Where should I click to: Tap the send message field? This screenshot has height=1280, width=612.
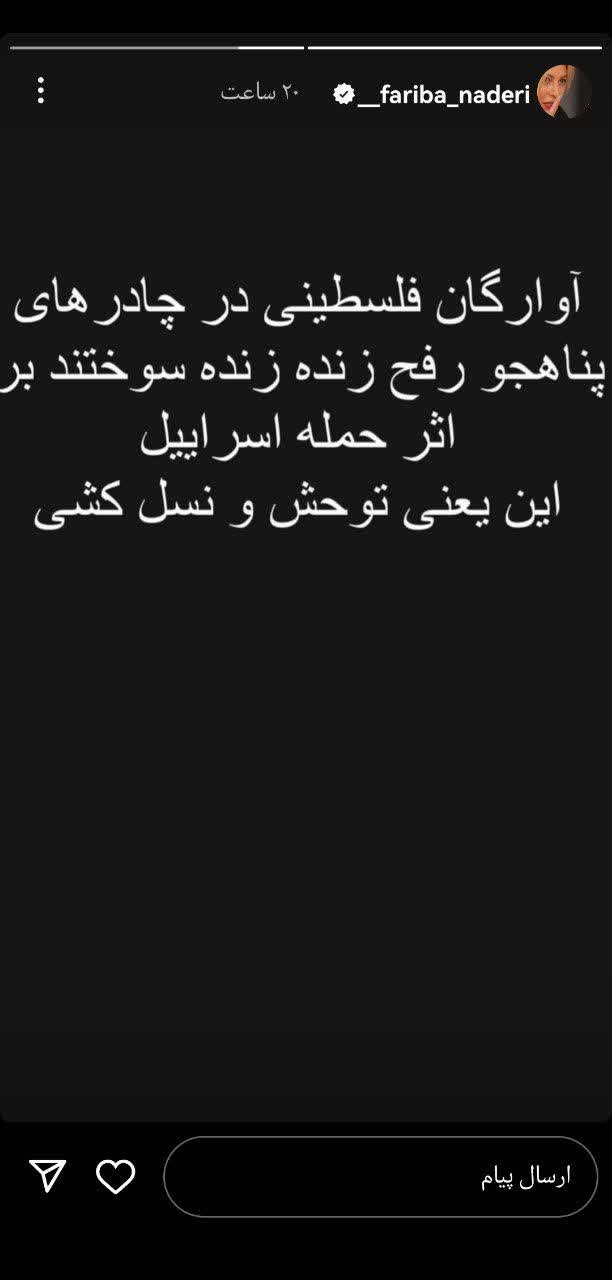tap(380, 1176)
